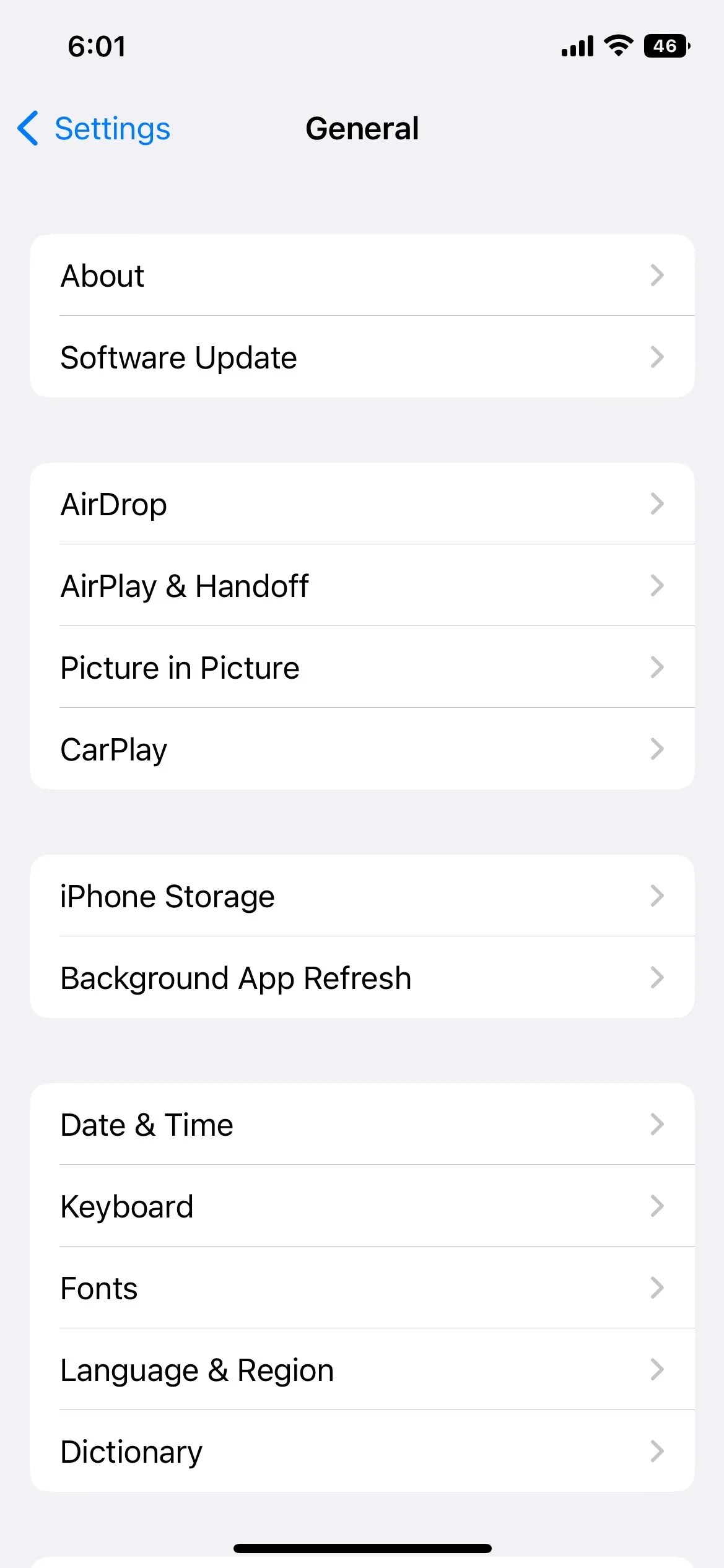The width and height of the screenshot is (724, 1568).
Task: Tap the battery indicator icon
Action: coord(666,45)
